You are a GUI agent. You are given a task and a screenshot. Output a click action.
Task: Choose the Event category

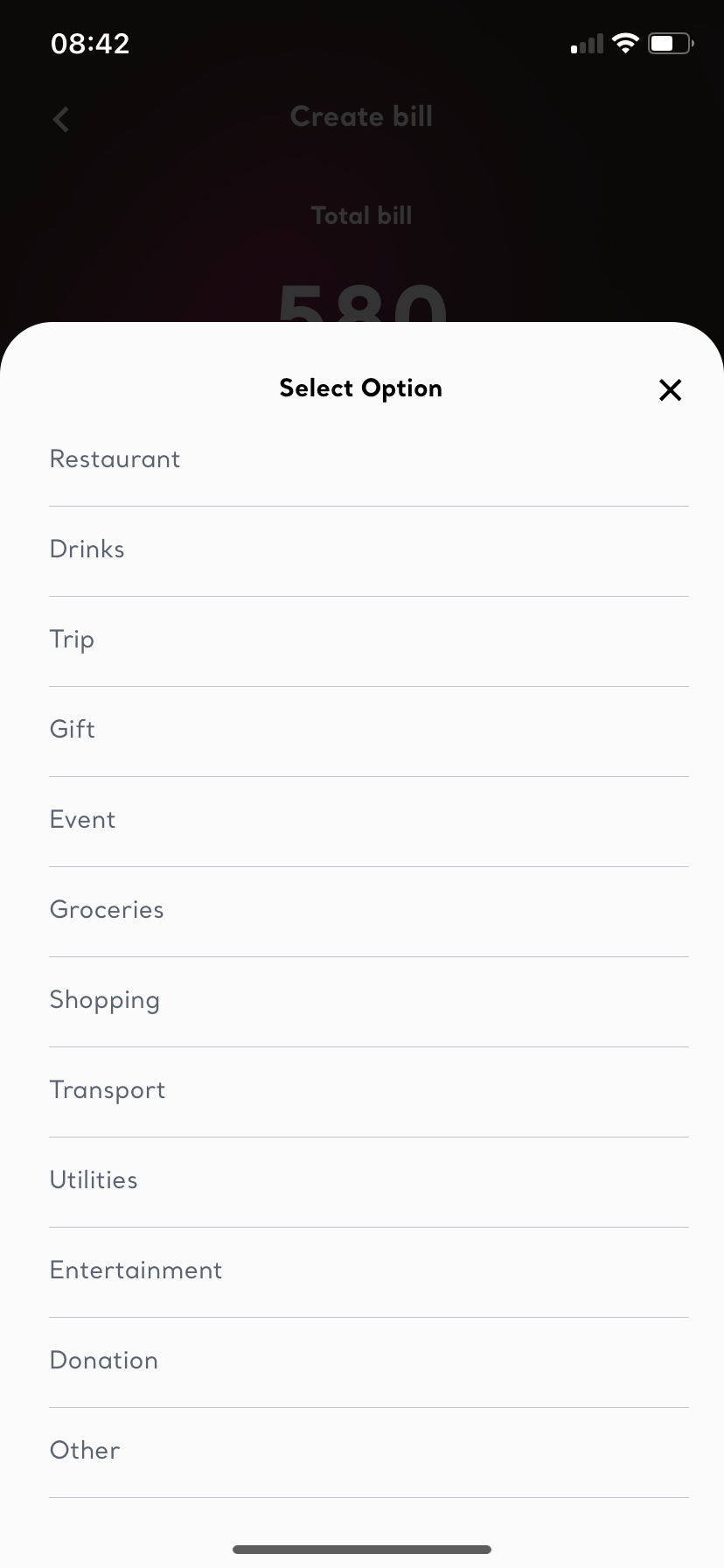tap(83, 820)
